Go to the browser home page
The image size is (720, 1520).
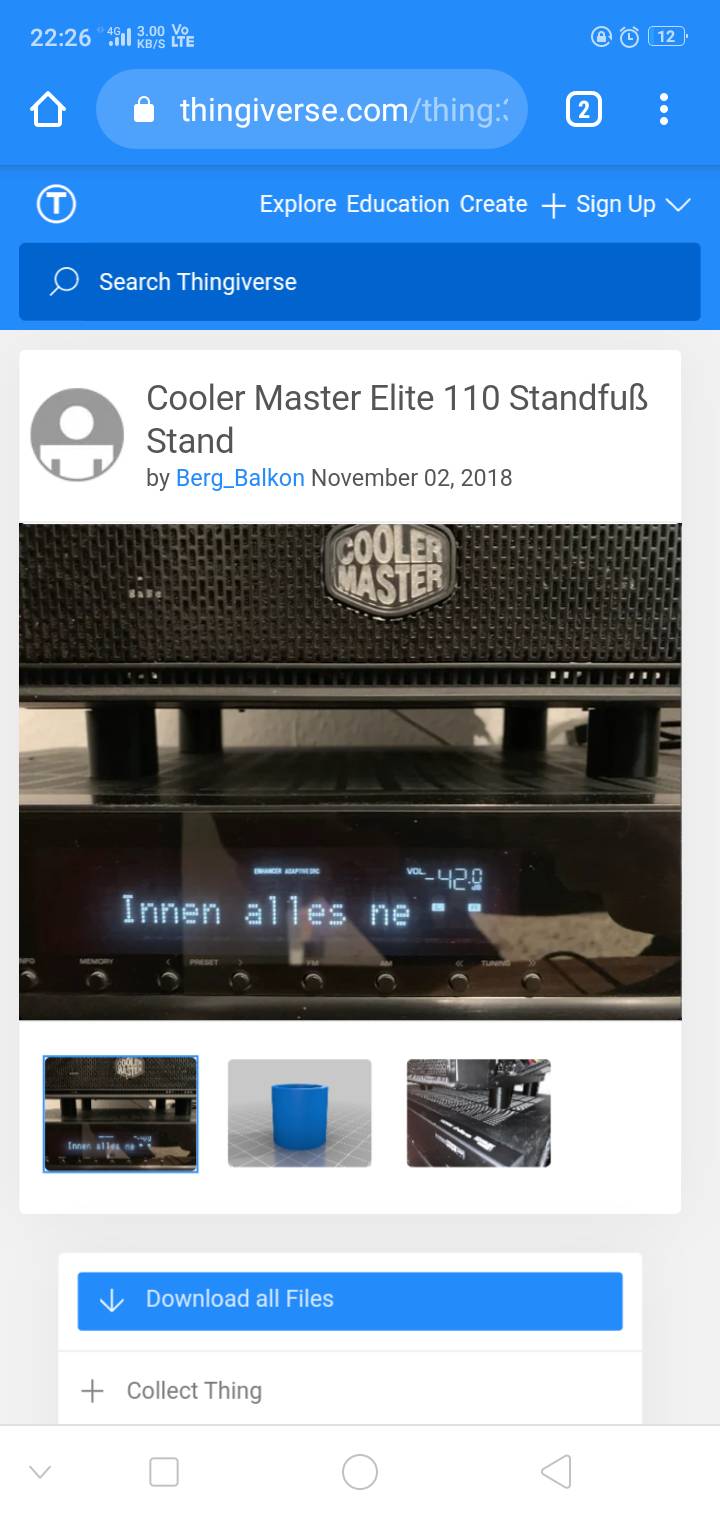coord(48,110)
